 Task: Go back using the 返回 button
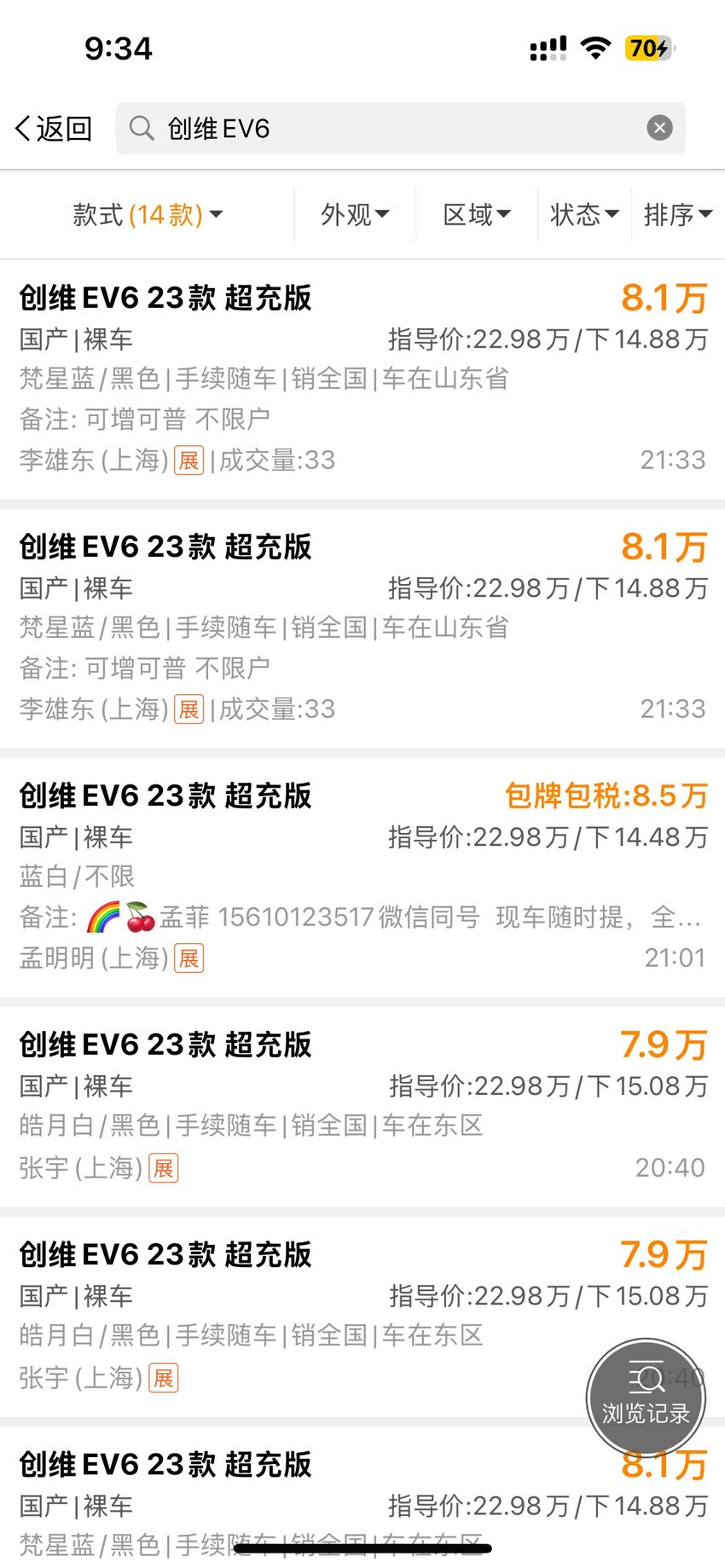pos(54,129)
